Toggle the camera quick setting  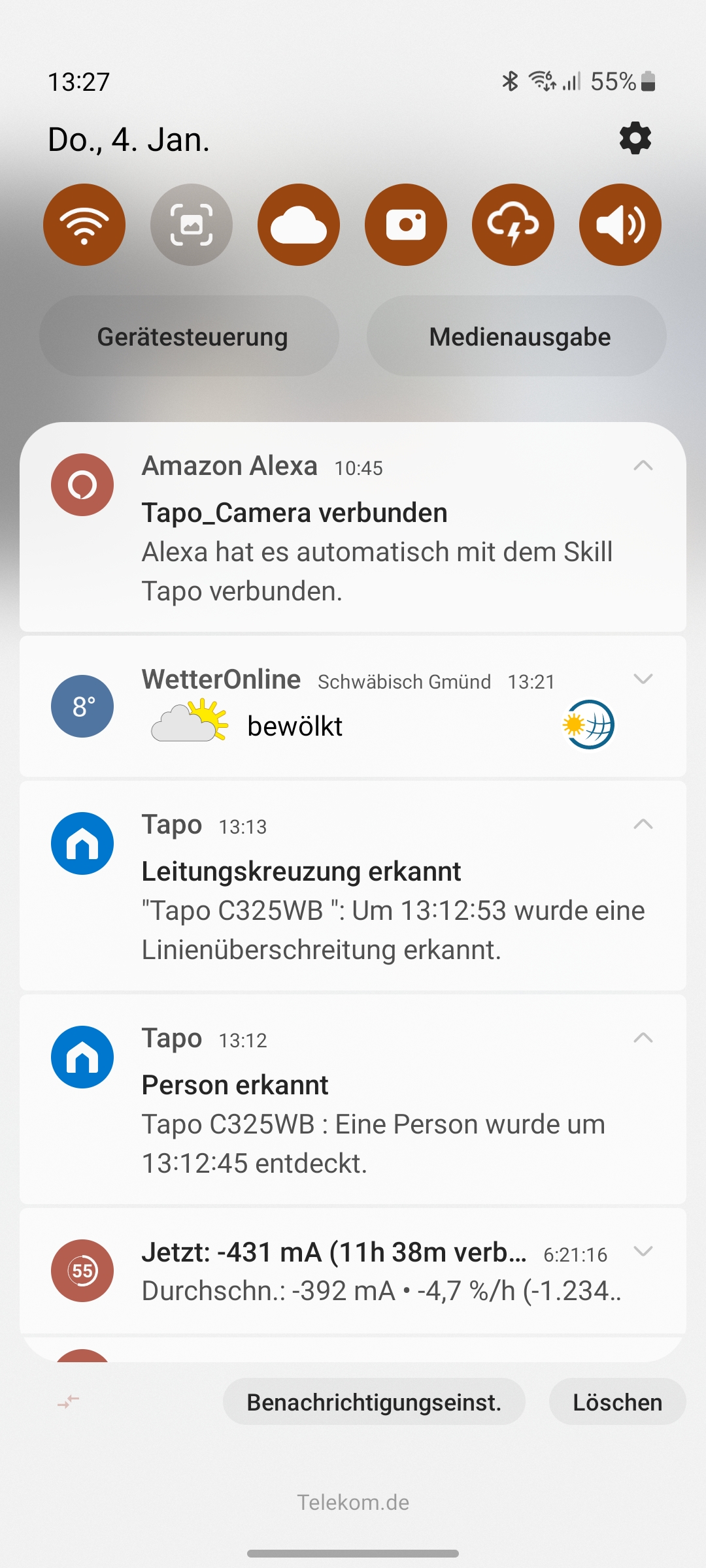point(406,225)
